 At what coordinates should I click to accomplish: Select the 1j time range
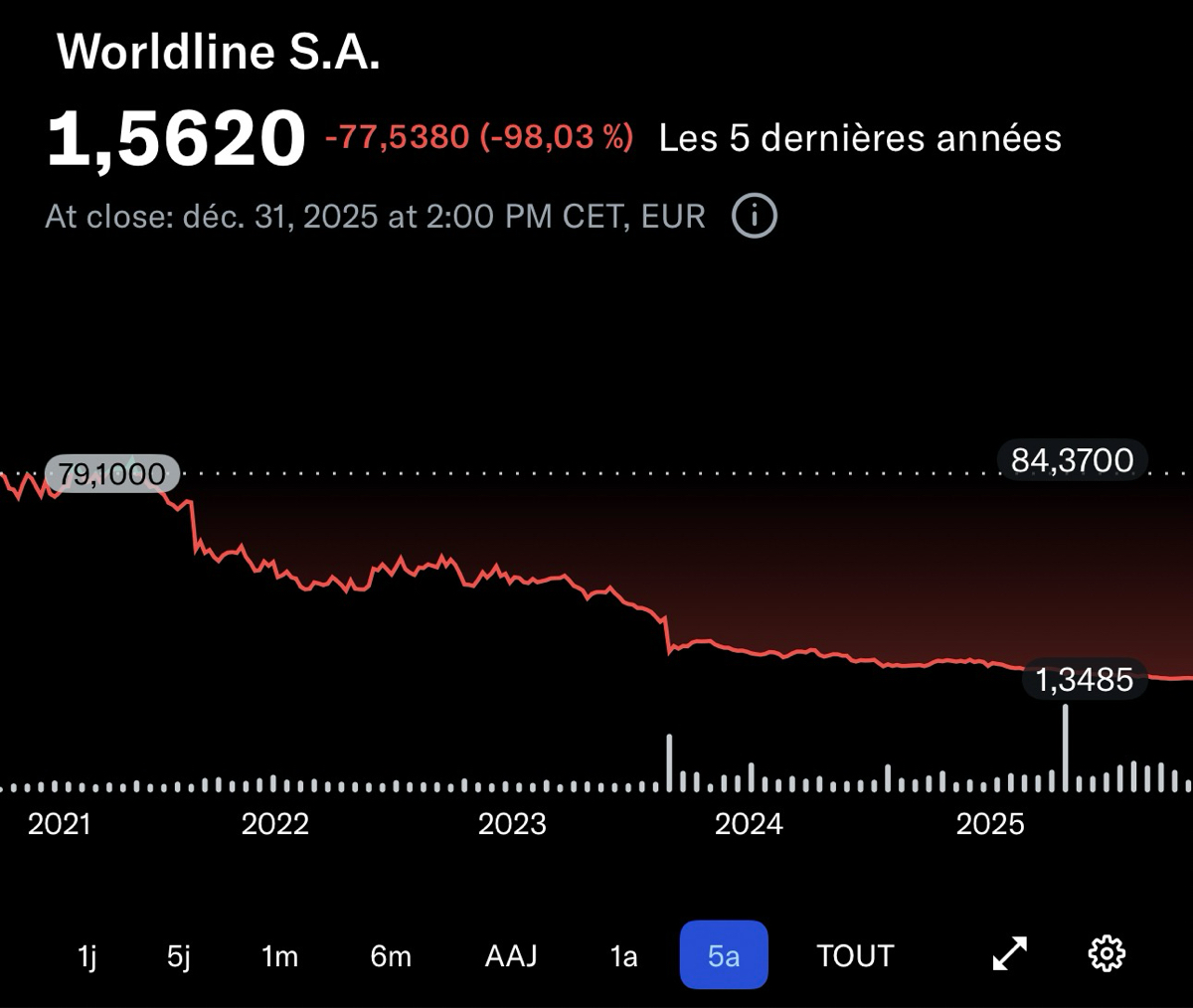pos(86,956)
